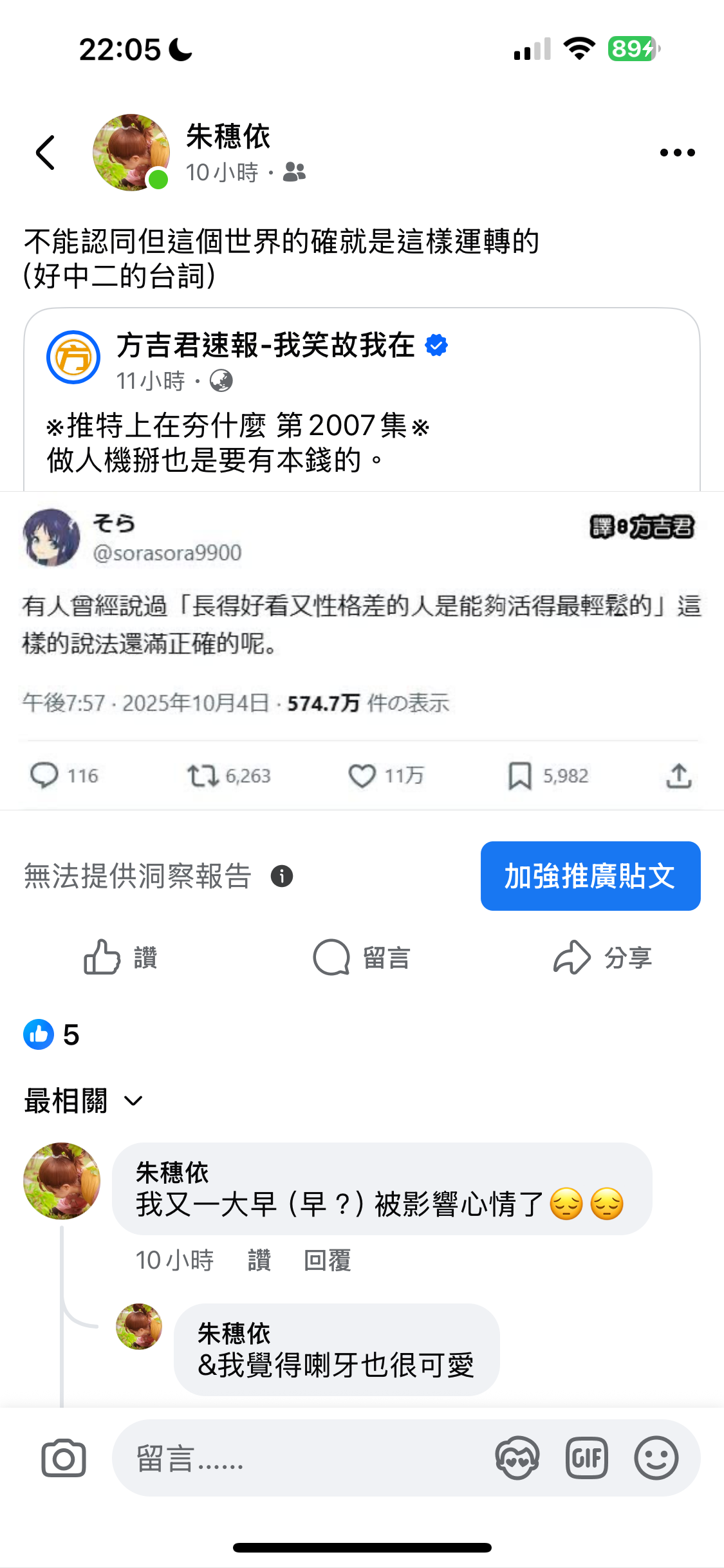Share this post via 分享
724x1568 pixels.
(603, 957)
